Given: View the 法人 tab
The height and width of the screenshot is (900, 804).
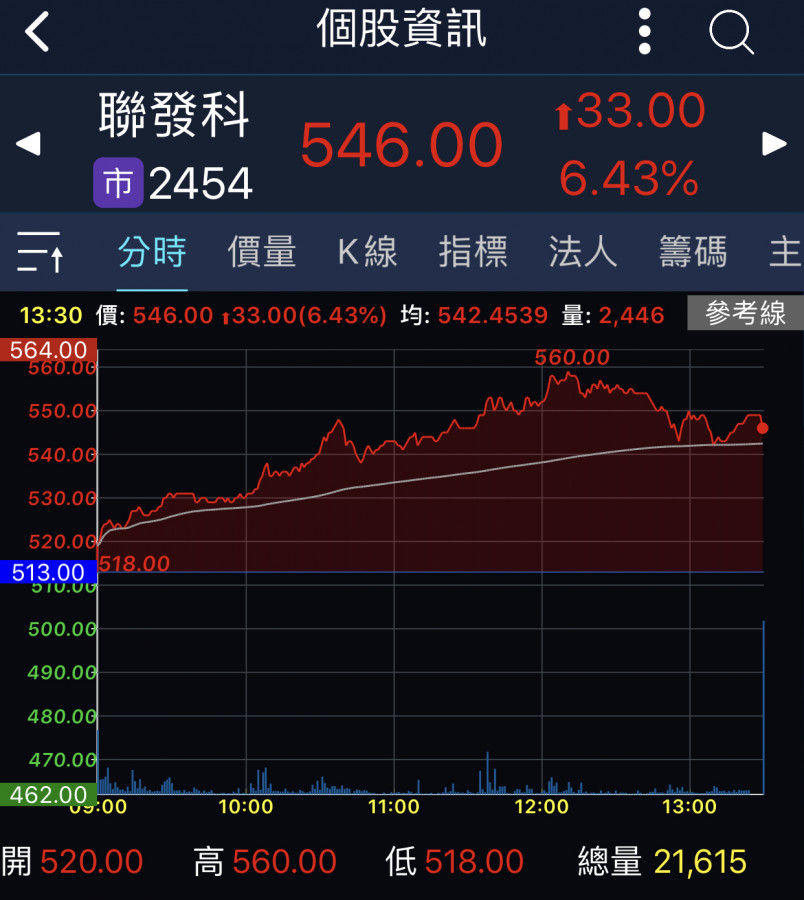Looking at the screenshot, I should pyautogui.click(x=583, y=252).
